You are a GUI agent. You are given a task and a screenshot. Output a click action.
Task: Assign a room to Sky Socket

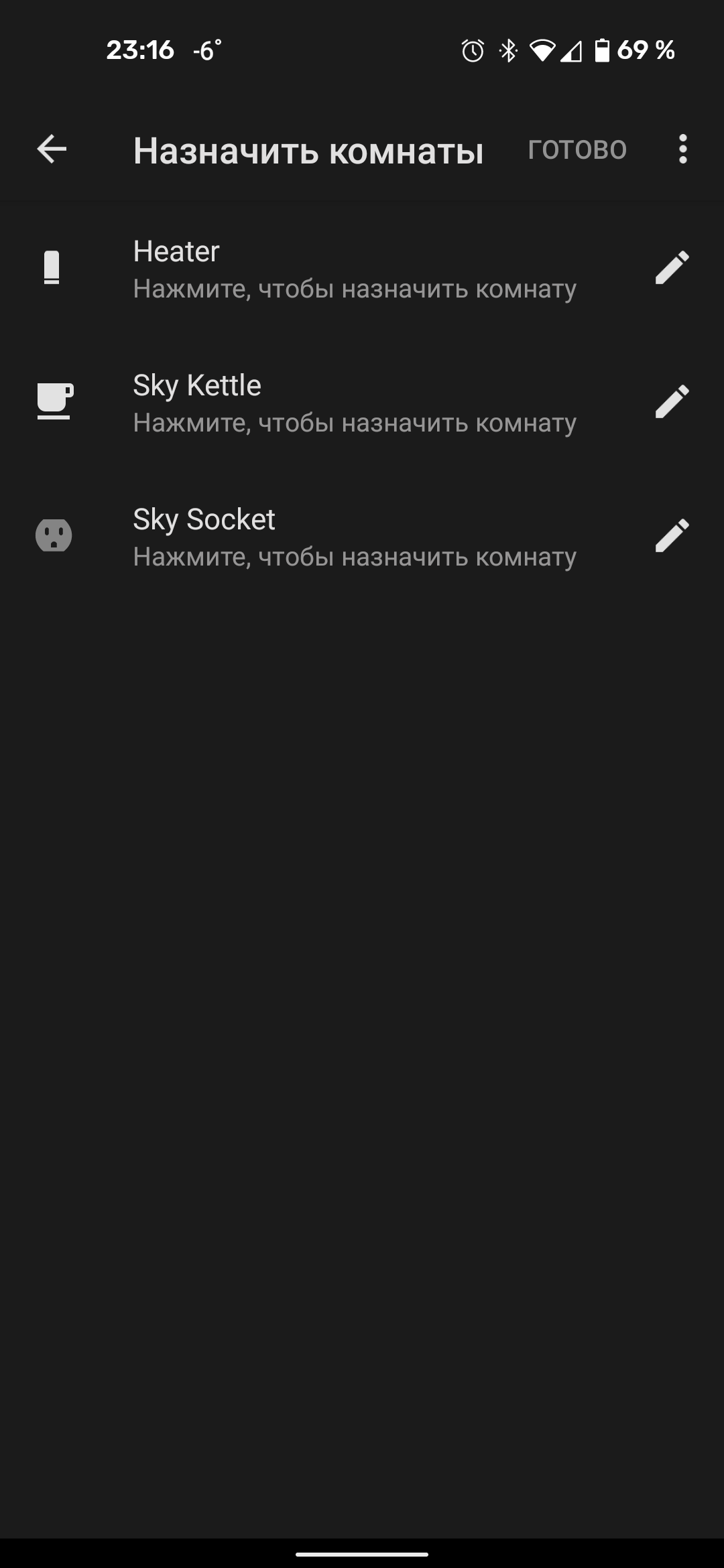point(354,537)
